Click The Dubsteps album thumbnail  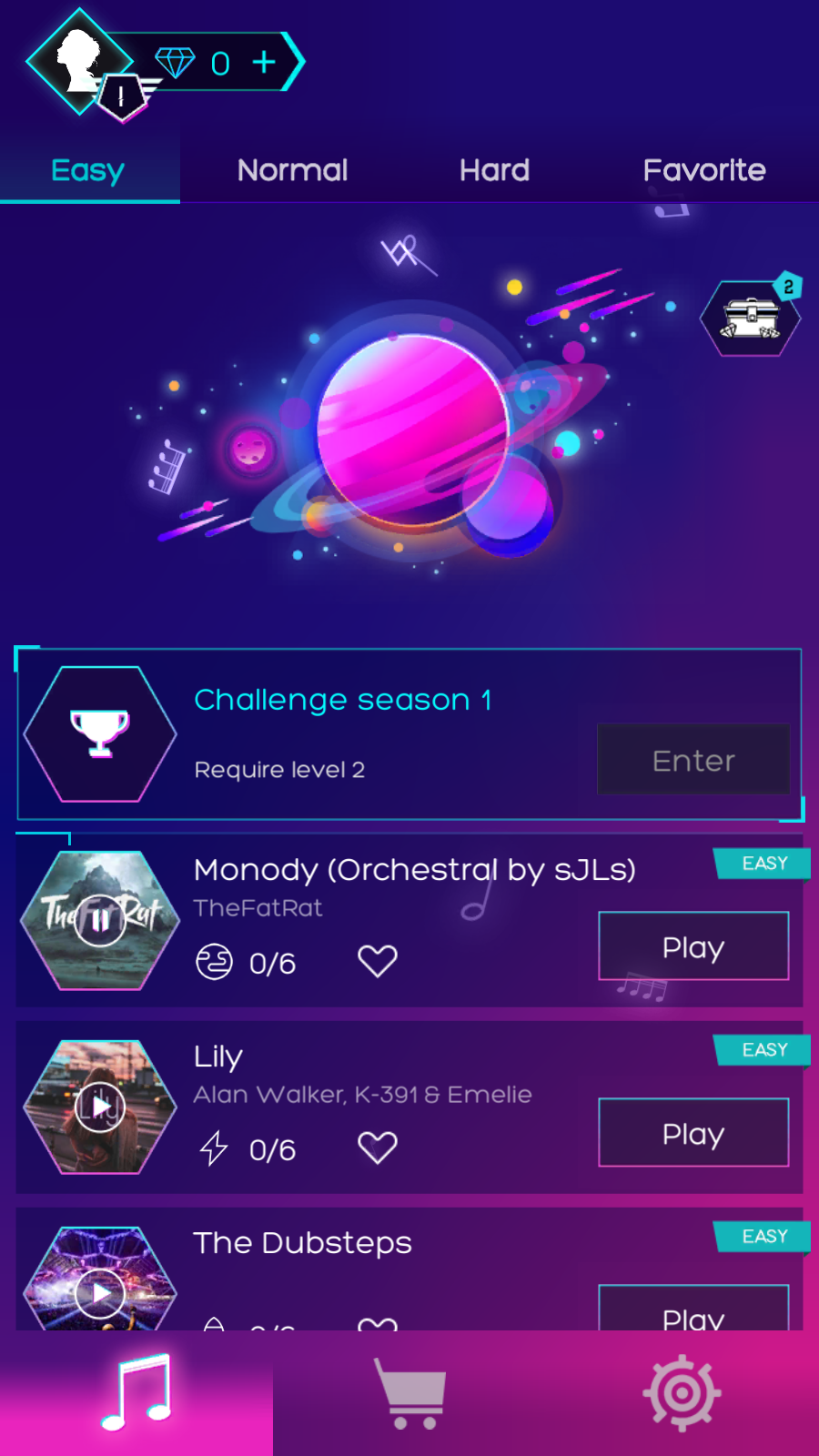click(99, 1292)
